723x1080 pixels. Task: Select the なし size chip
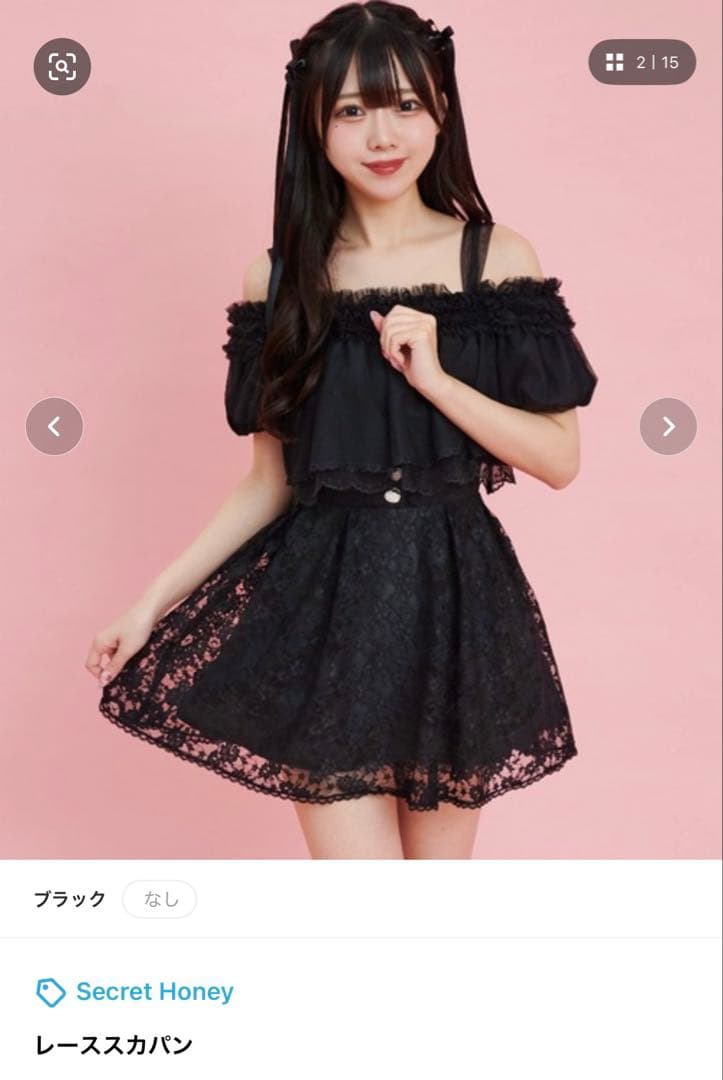coord(160,899)
